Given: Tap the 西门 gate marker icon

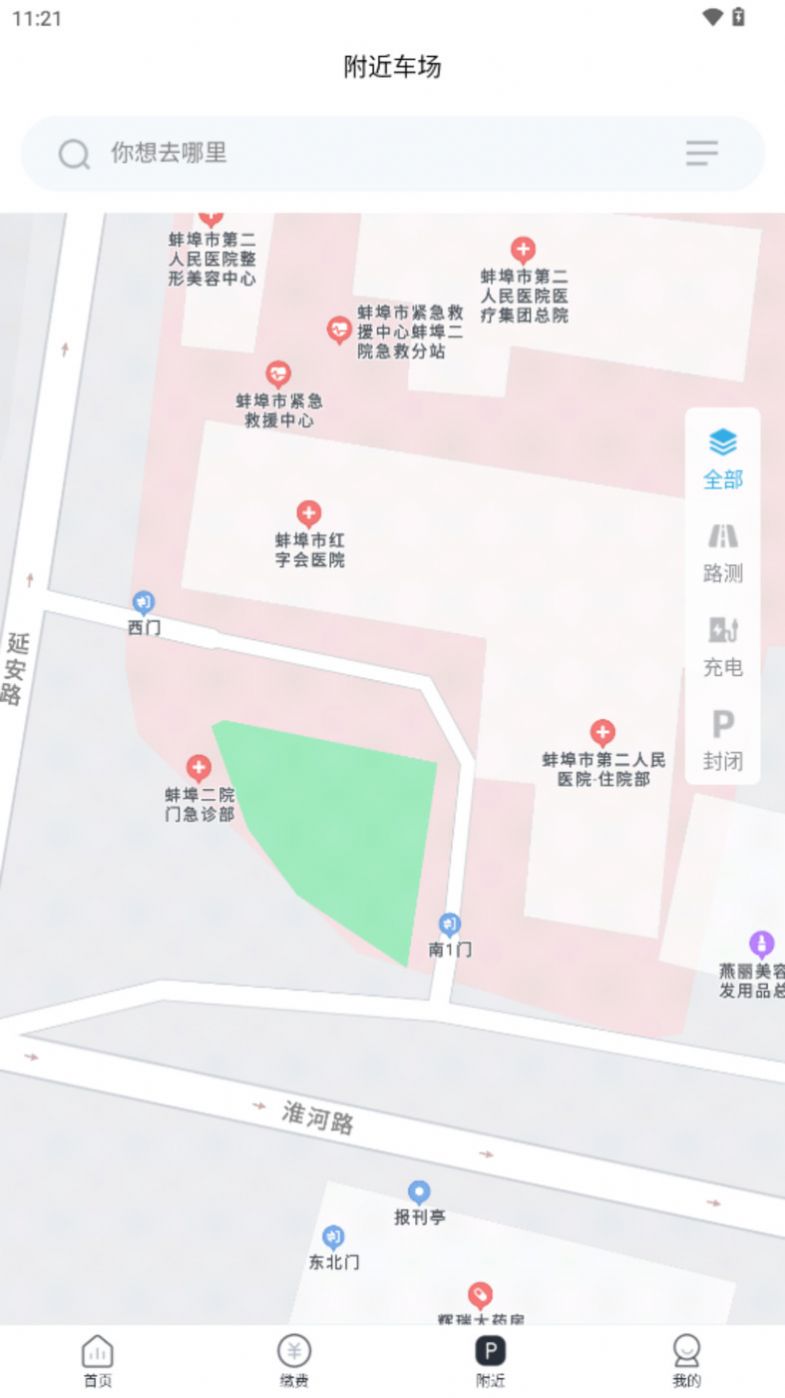Looking at the screenshot, I should [x=144, y=601].
